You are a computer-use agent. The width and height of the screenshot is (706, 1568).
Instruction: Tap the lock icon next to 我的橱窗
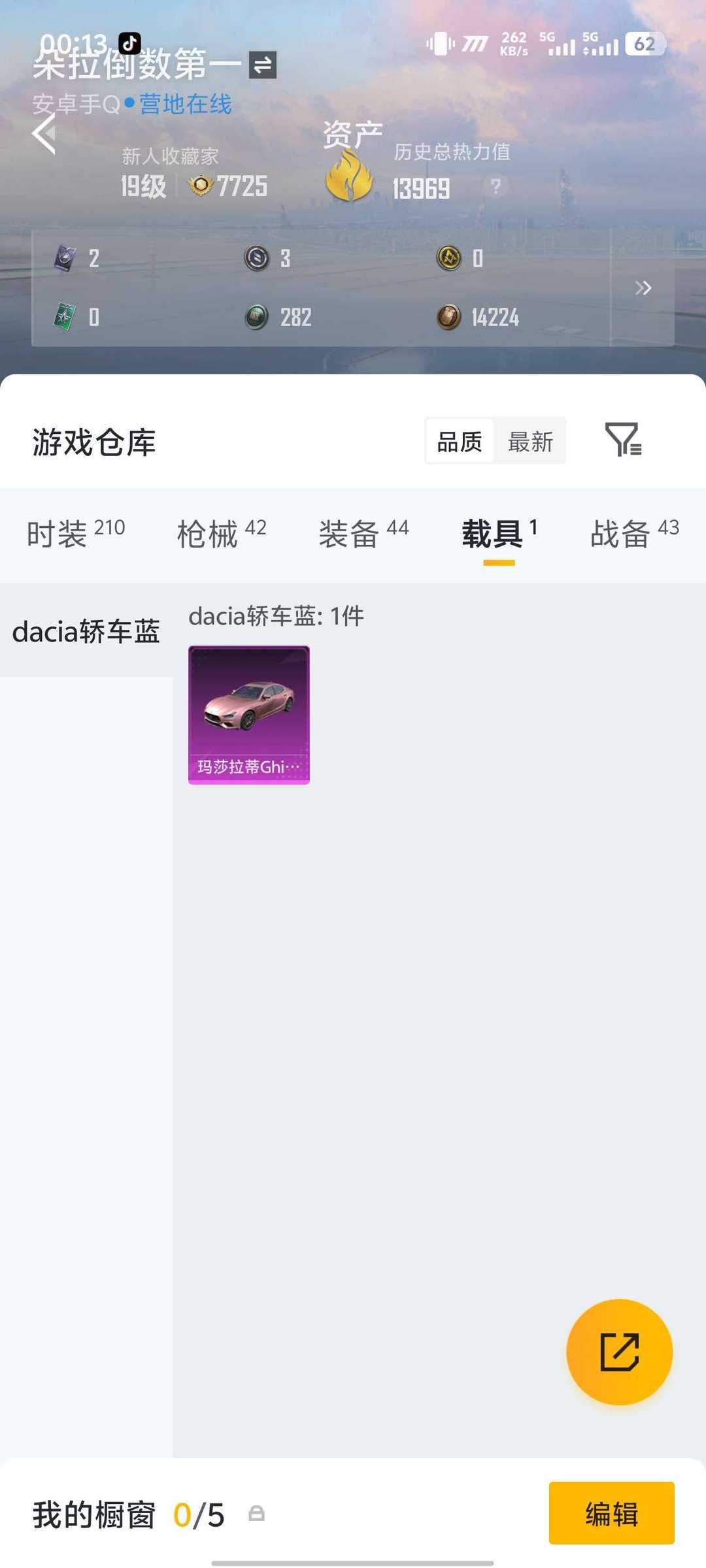(x=256, y=1514)
